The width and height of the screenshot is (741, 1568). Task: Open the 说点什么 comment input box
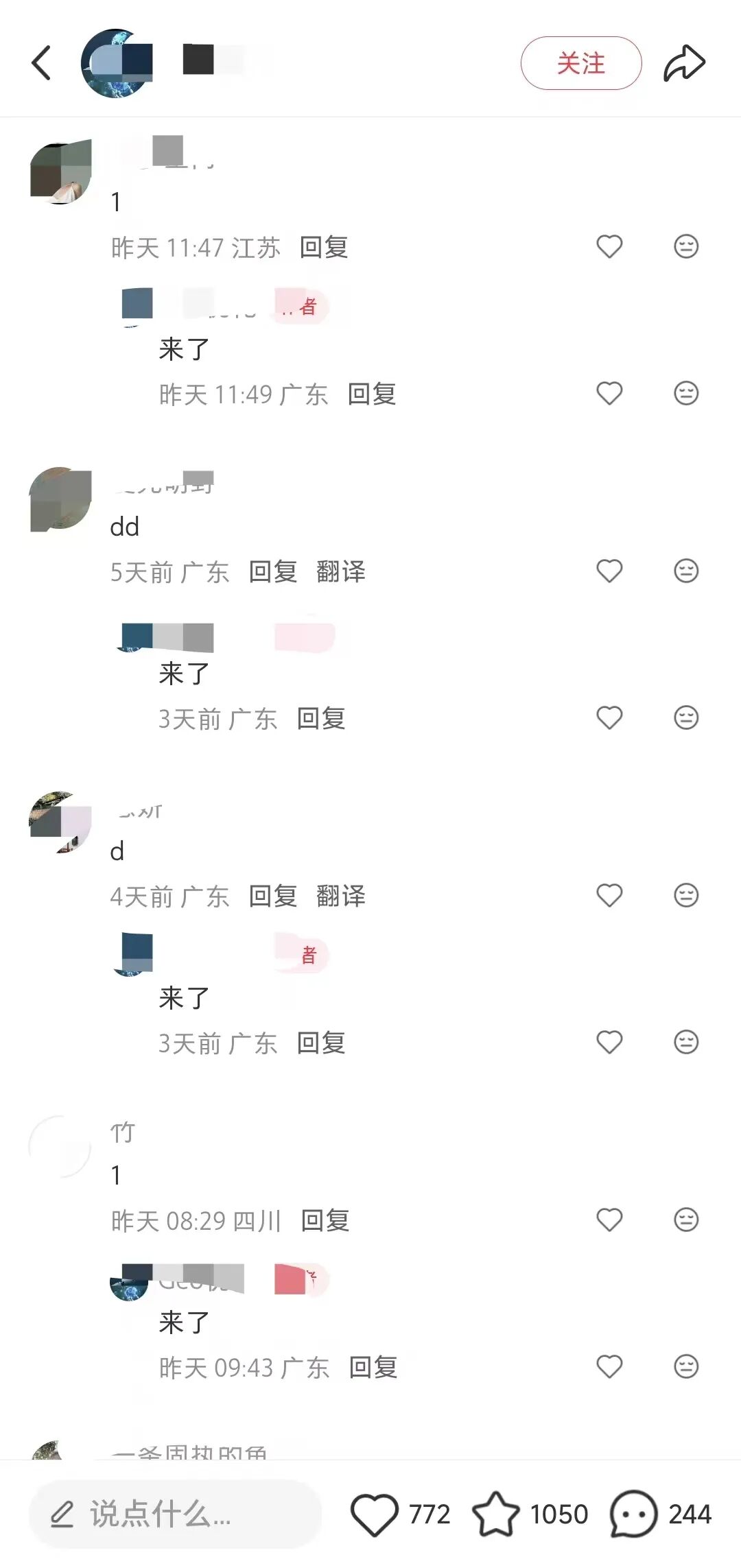(x=175, y=1514)
